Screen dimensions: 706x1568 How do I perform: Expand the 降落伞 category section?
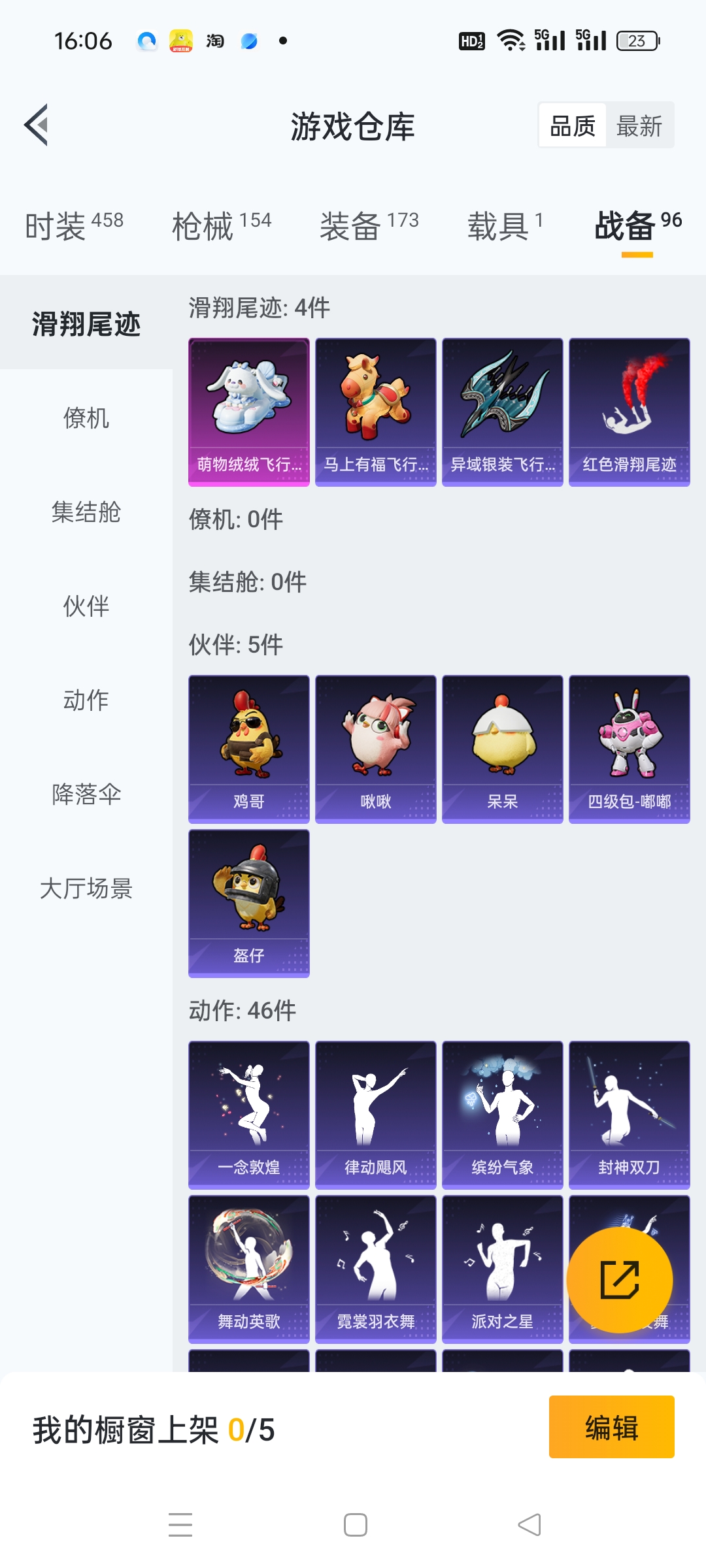(84, 794)
